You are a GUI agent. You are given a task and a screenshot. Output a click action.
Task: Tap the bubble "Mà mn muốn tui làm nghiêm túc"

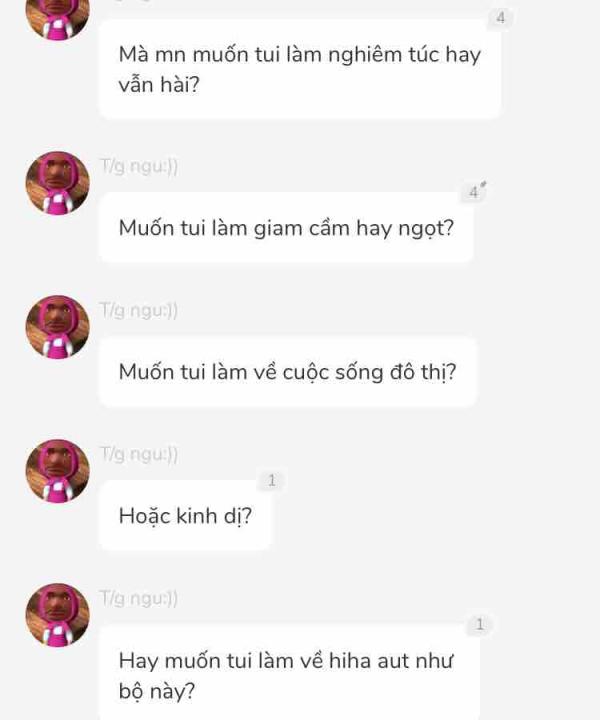pos(299,69)
